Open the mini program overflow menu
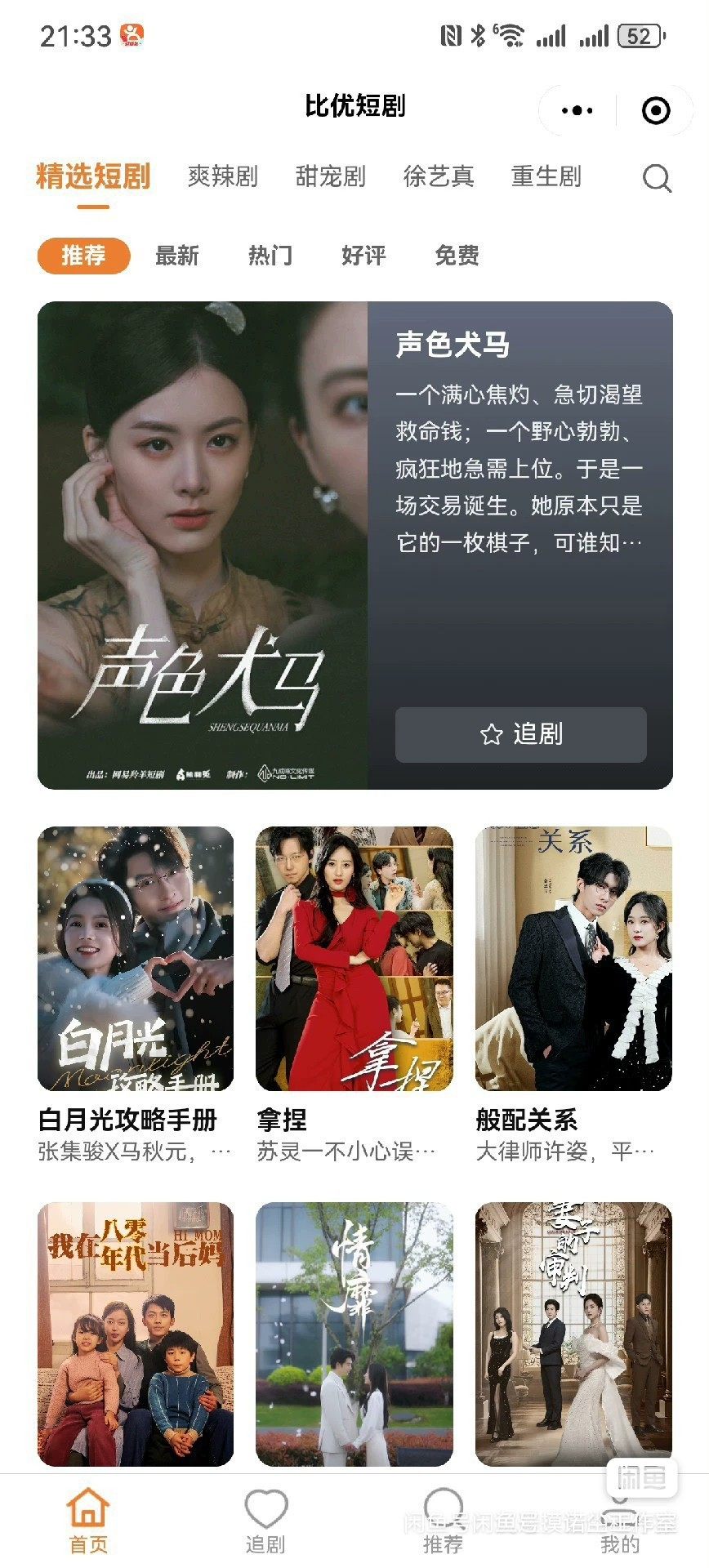The image size is (709, 1568). coord(577,110)
